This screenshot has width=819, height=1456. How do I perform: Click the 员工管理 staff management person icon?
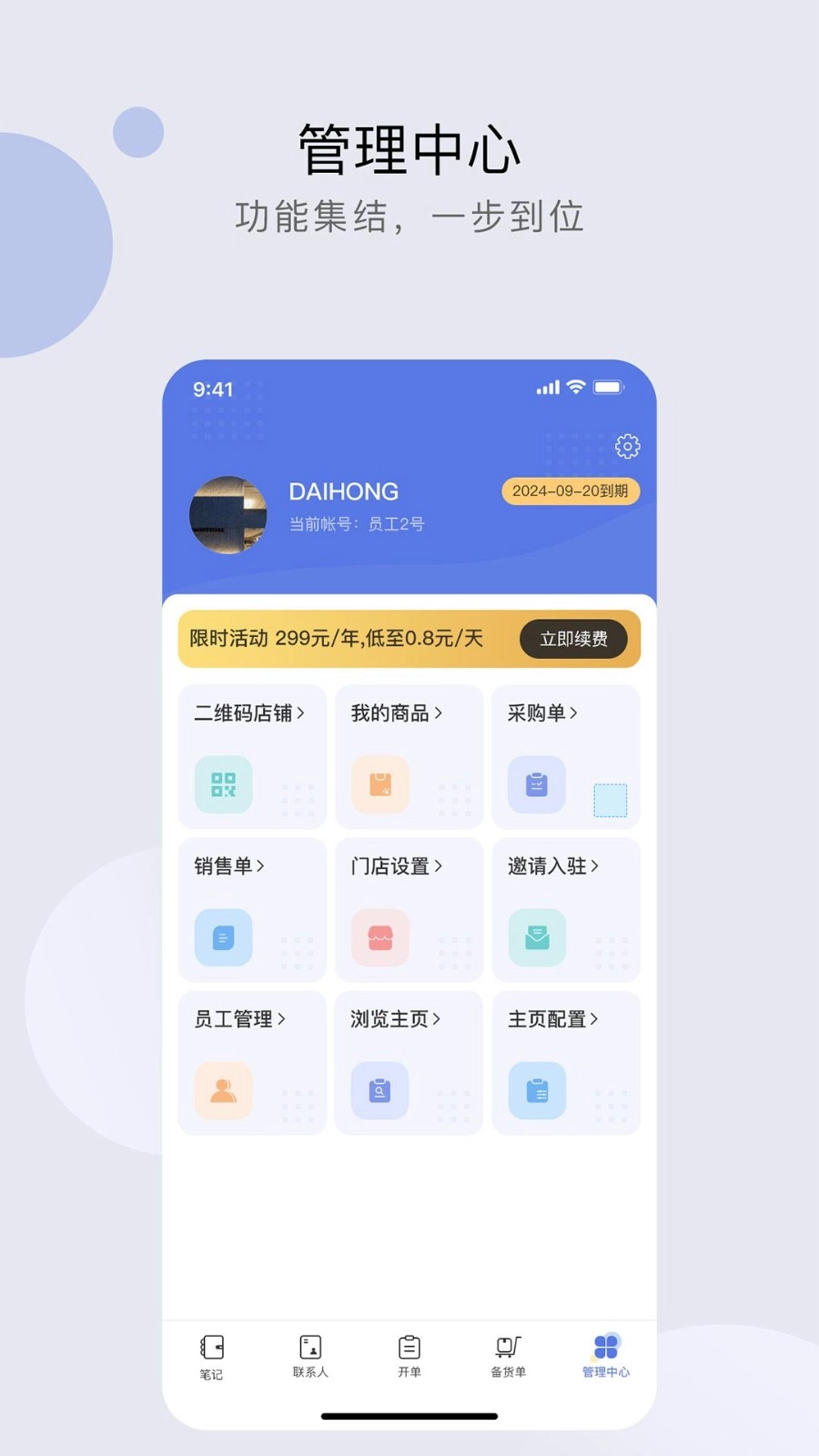click(x=224, y=1090)
